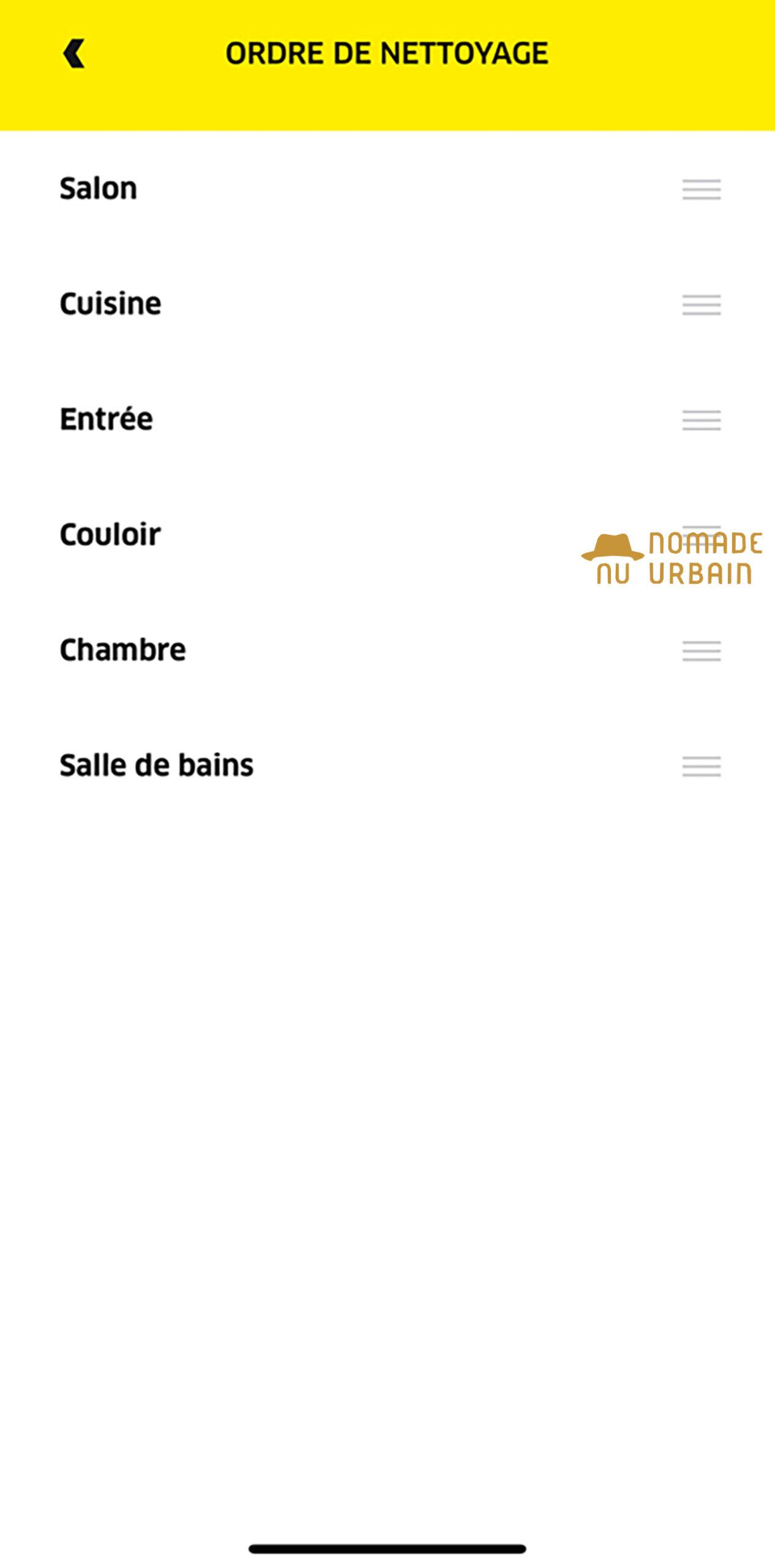Select the Entrée reorder handle

tap(702, 420)
